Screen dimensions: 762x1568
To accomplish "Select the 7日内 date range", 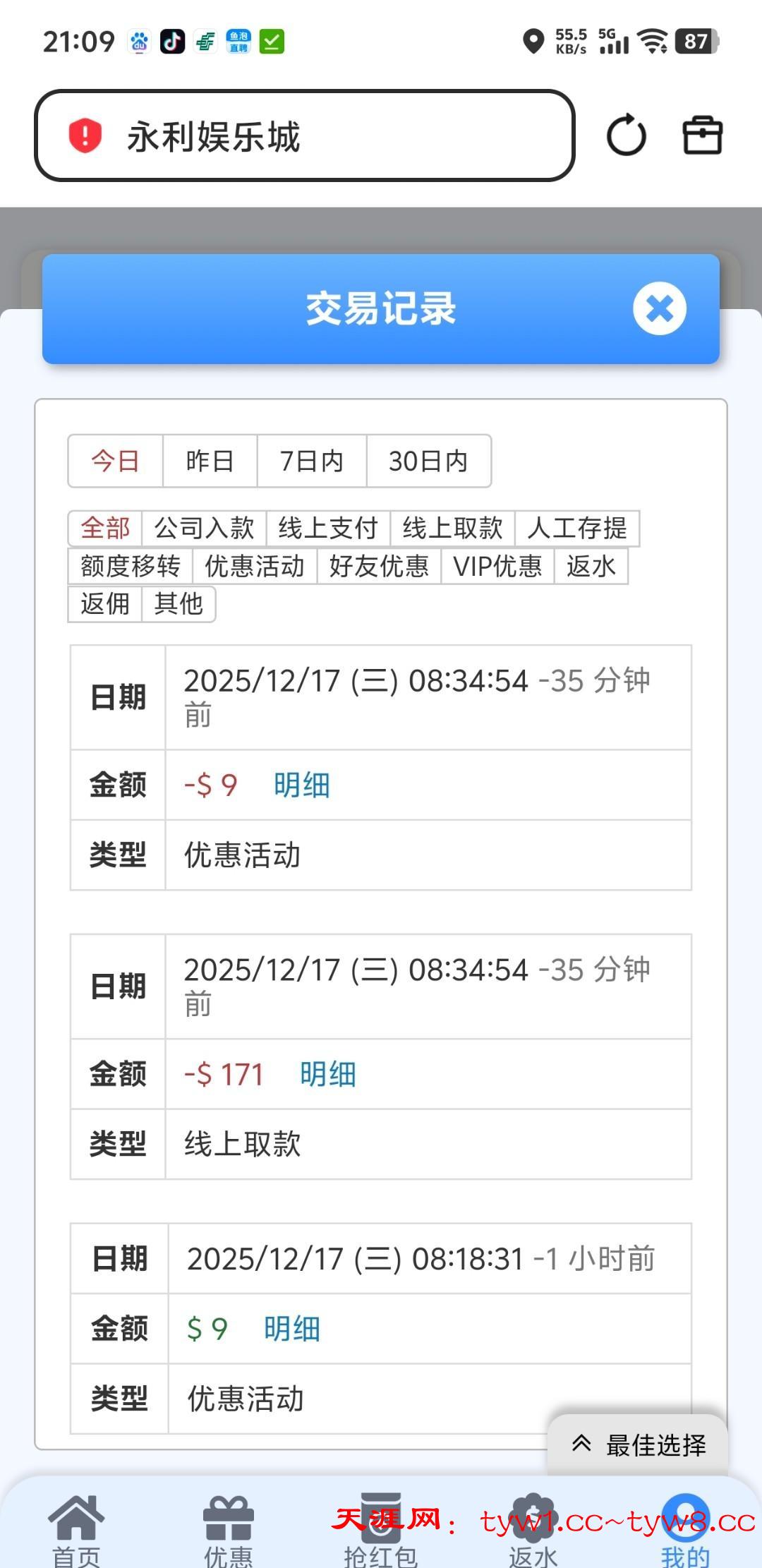I will pos(311,461).
